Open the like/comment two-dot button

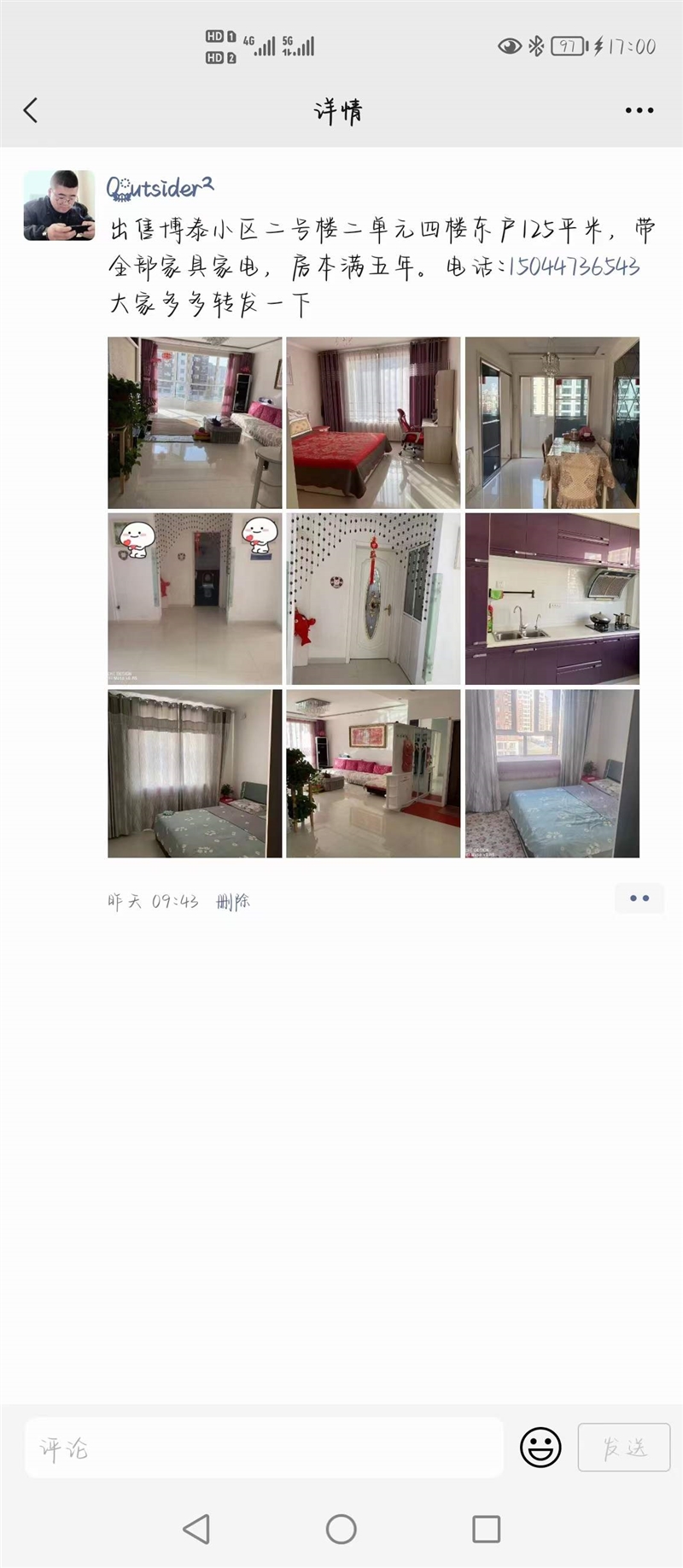pos(639,898)
